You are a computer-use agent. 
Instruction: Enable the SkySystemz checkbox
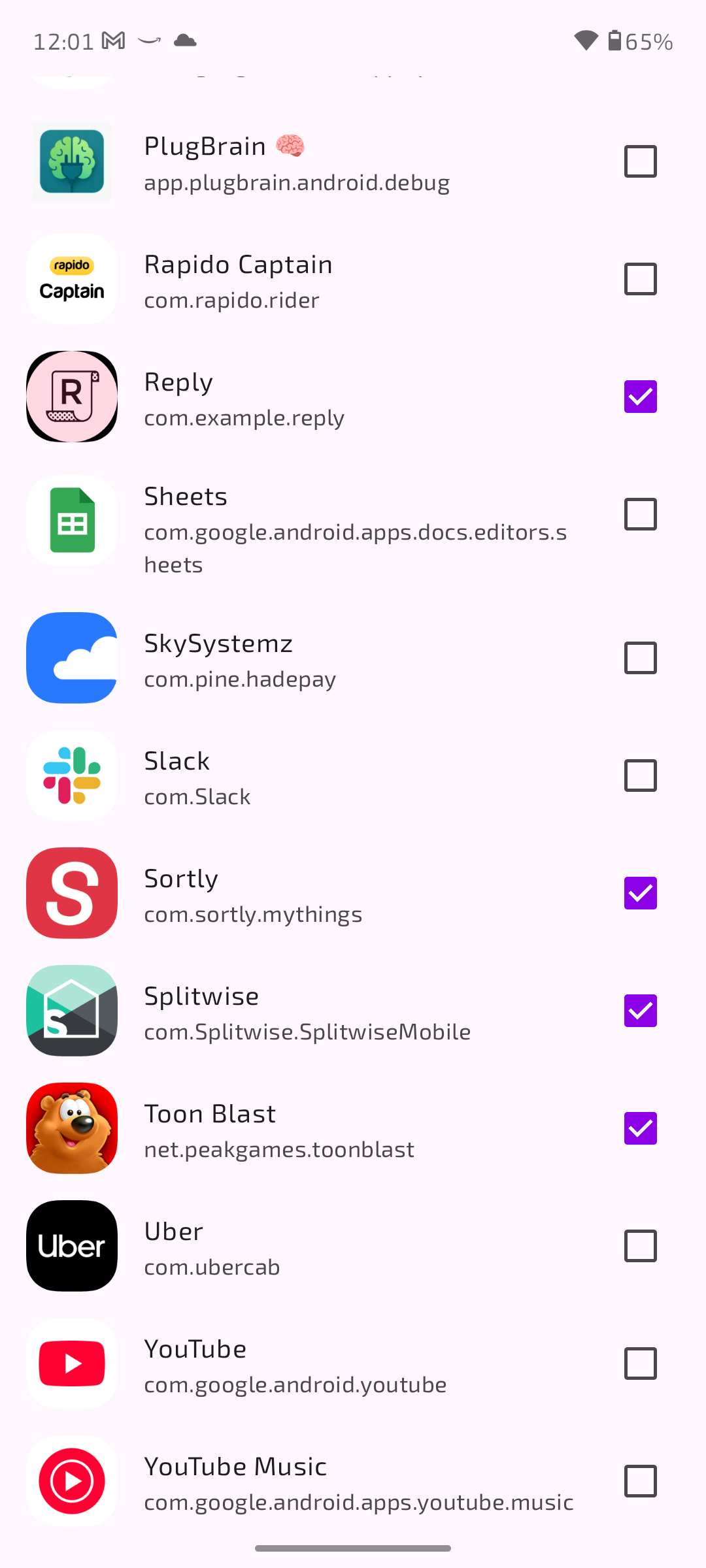(640, 658)
